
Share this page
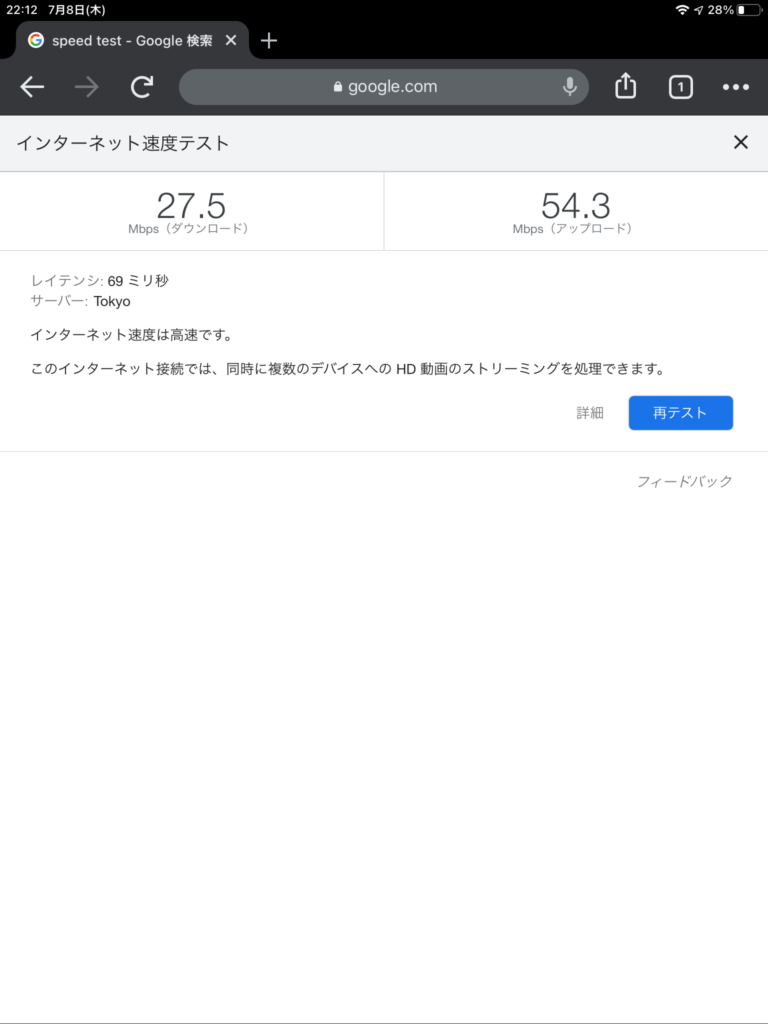tap(625, 87)
